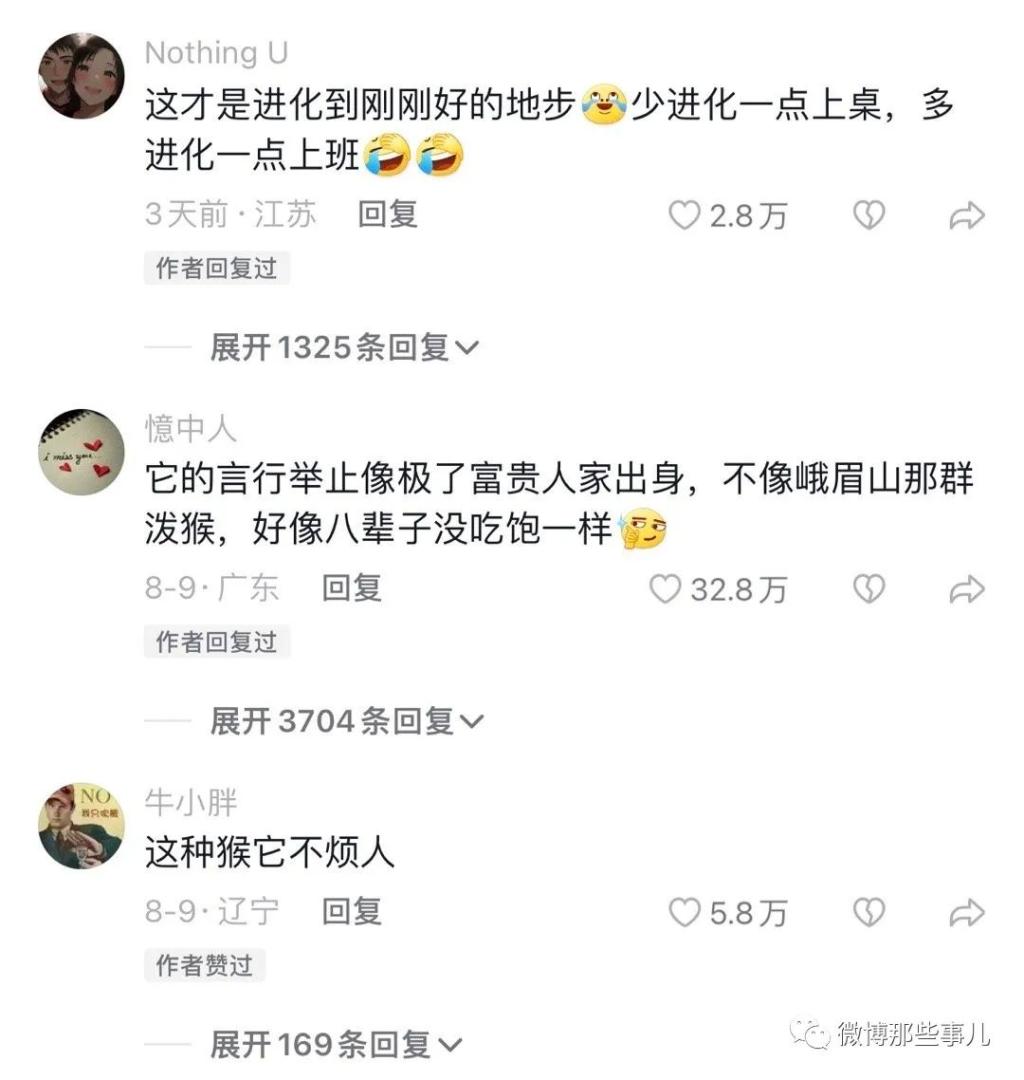Viewport: 1024px width, 1080px height.
Task: Dislike Nothing U's comment
Action: click(868, 215)
